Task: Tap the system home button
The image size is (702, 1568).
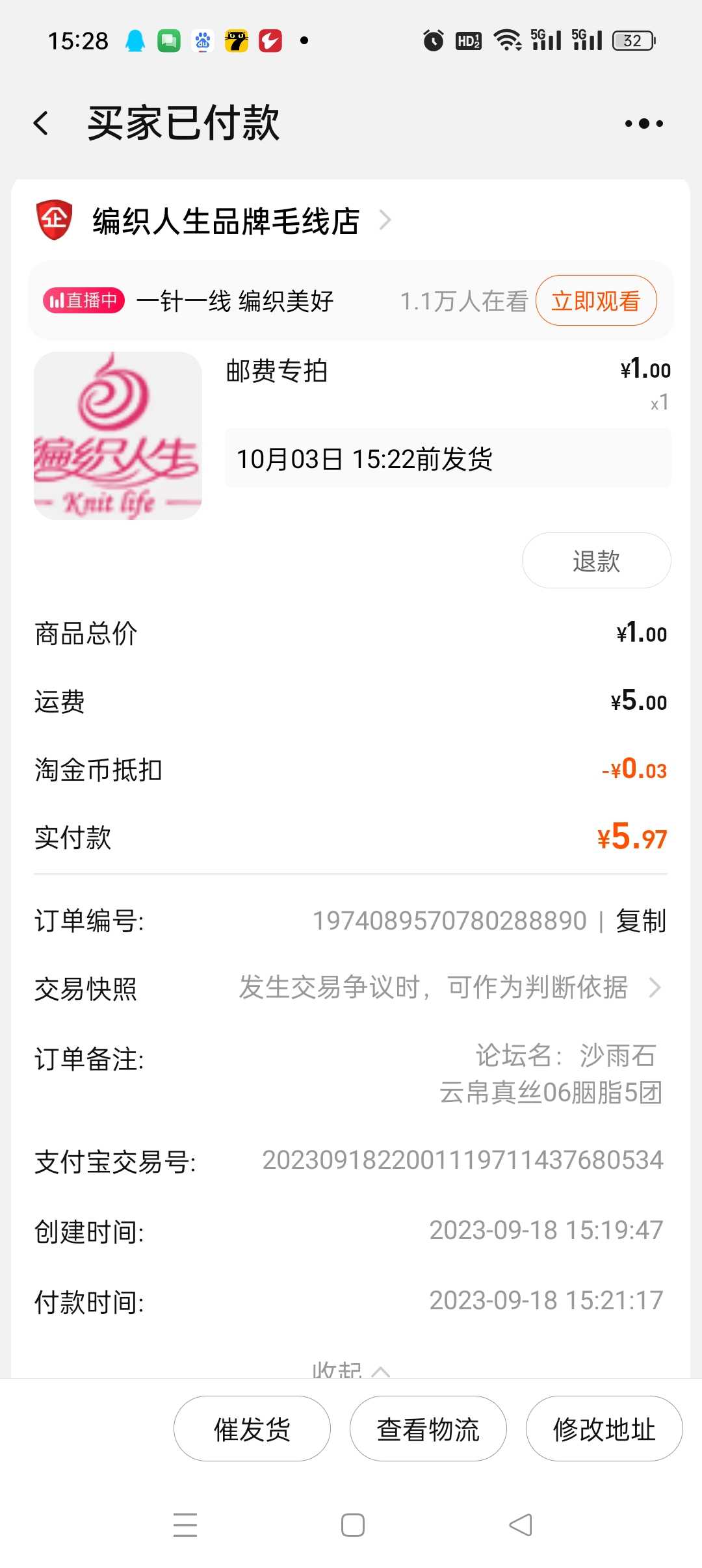Action: [352, 1525]
